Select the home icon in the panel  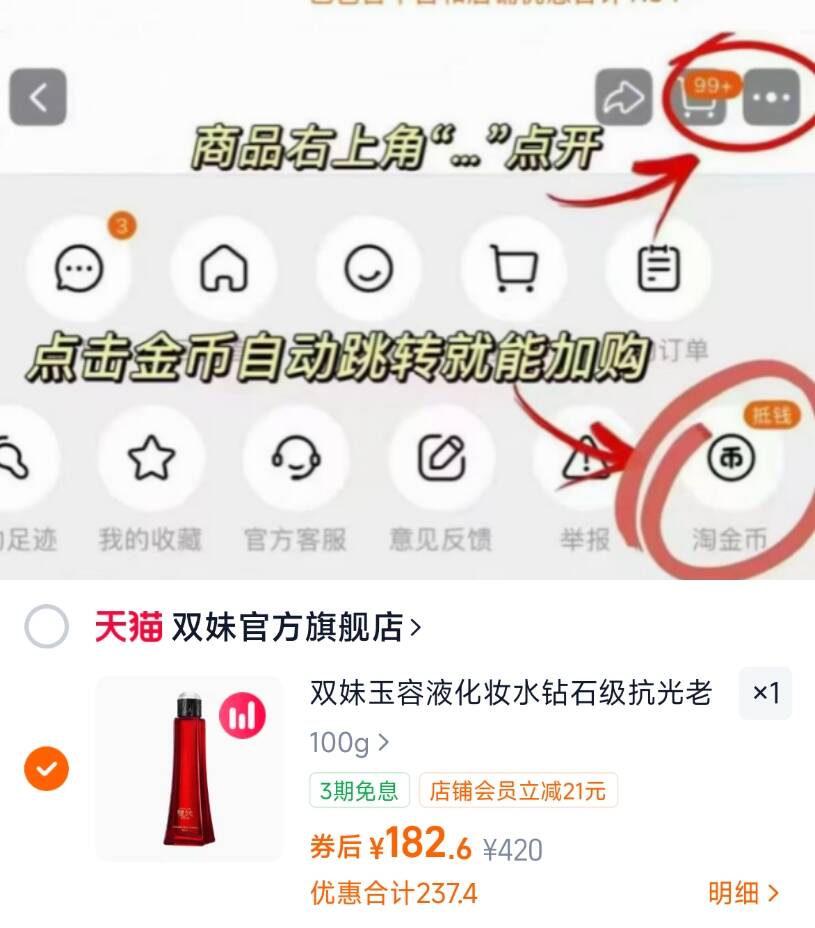[x=225, y=270]
